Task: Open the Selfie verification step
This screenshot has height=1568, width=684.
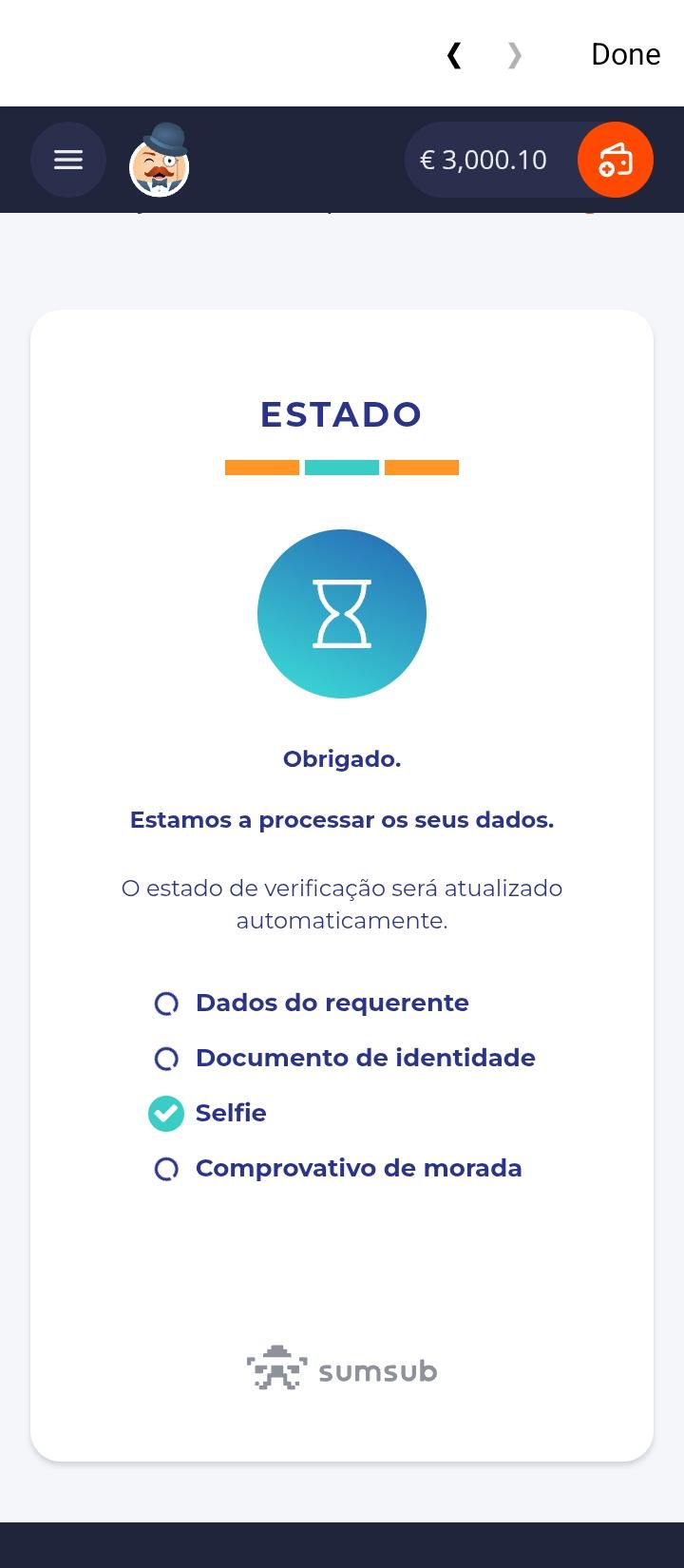Action: click(x=230, y=1113)
